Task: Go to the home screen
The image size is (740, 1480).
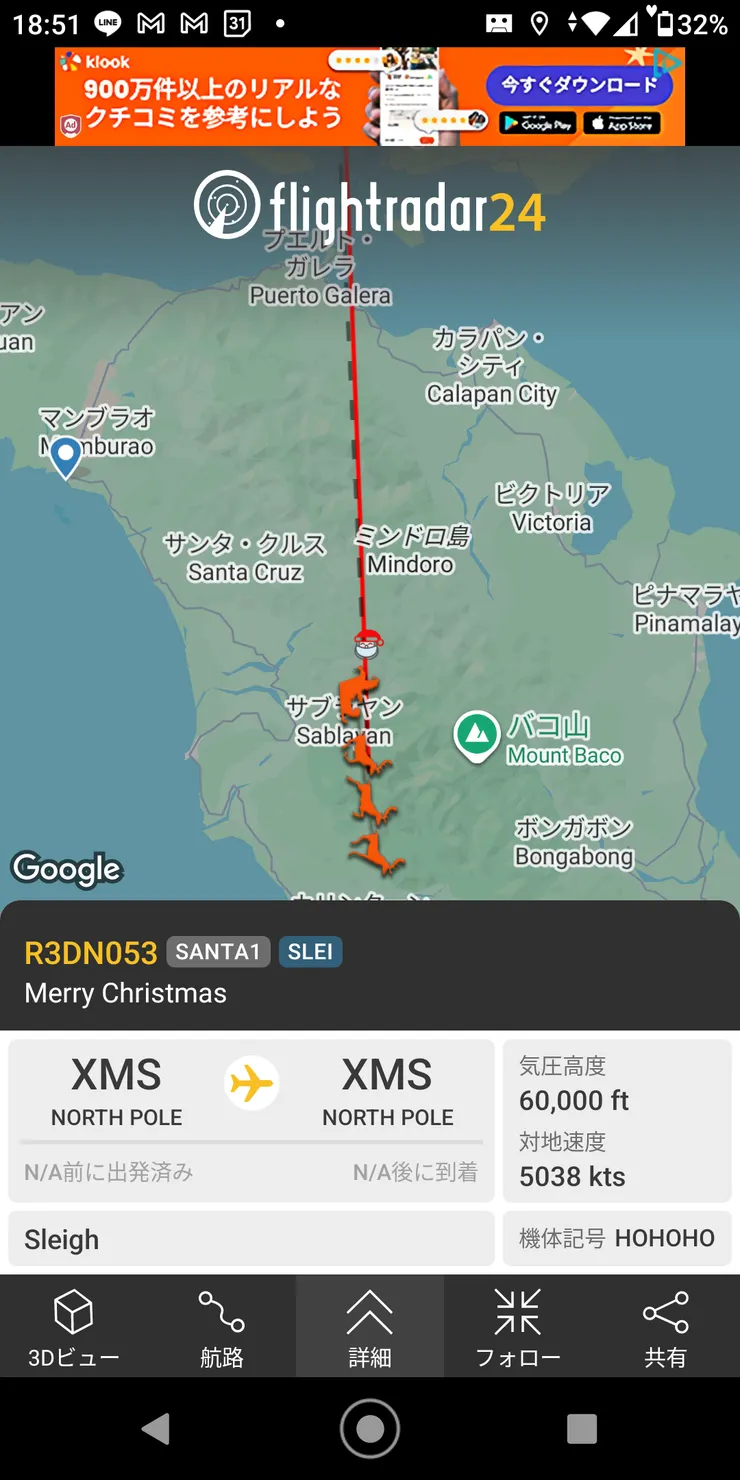Action: [x=370, y=1428]
